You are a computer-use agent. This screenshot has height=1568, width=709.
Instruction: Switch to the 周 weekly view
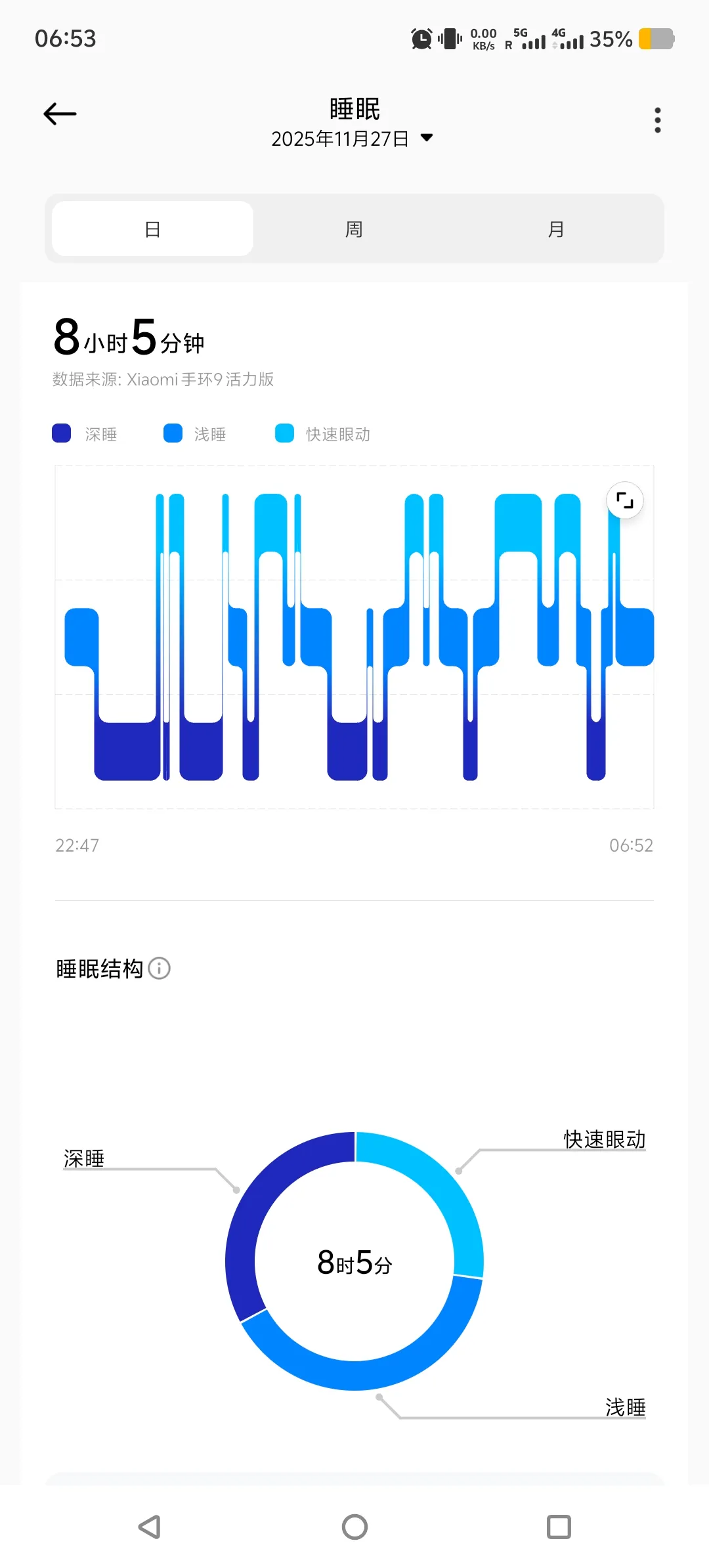point(354,229)
